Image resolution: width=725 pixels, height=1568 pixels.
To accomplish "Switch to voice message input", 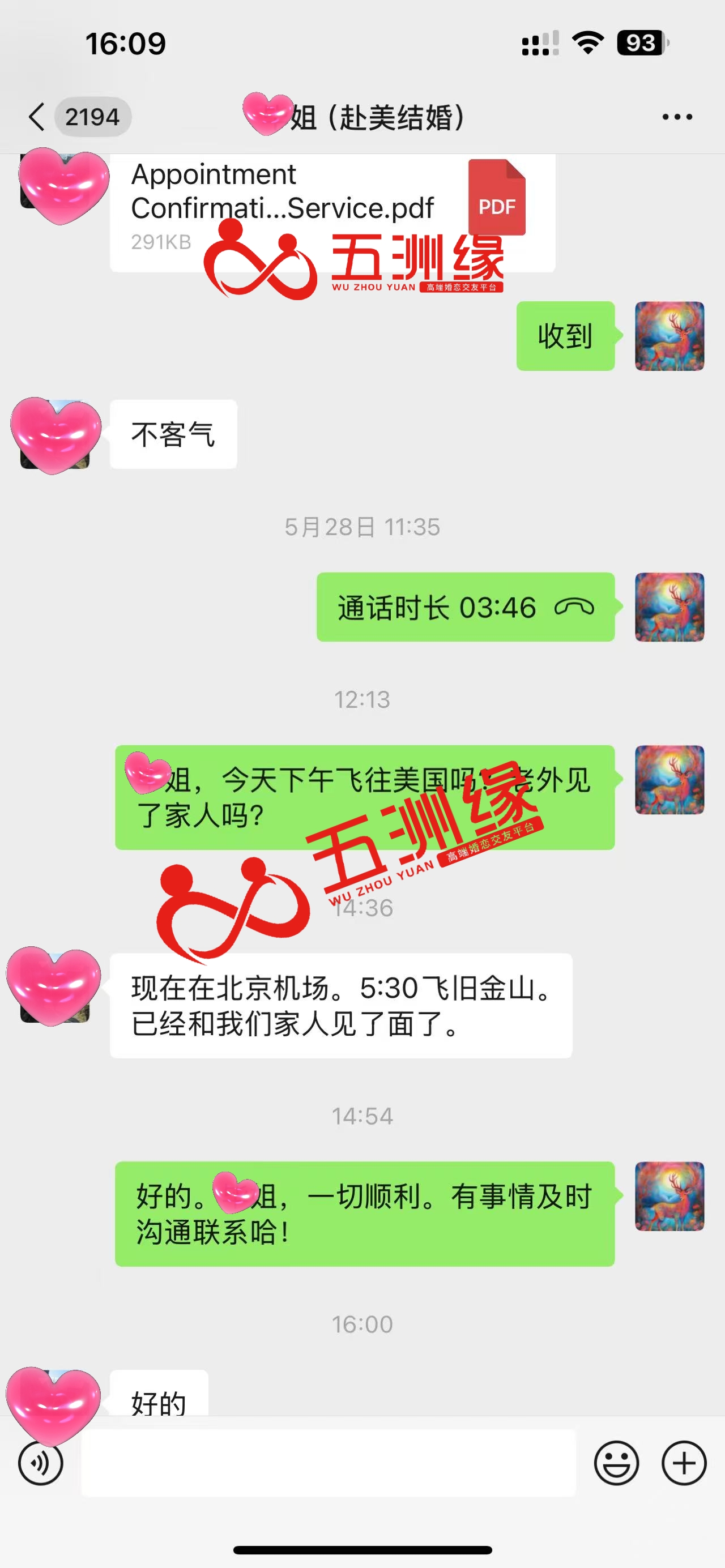I will click(x=41, y=1463).
